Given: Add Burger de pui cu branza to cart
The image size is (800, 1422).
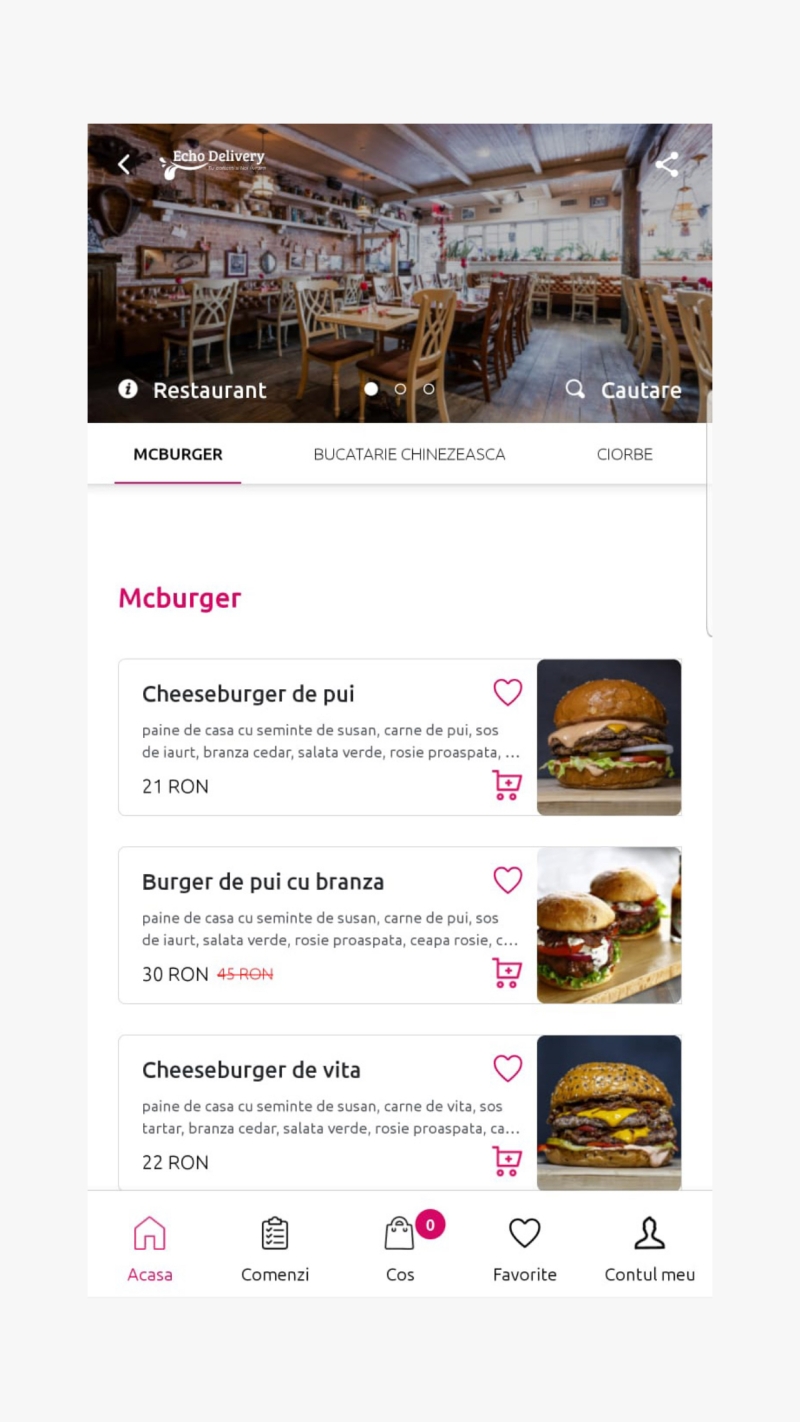Looking at the screenshot, I should [506, 973].
